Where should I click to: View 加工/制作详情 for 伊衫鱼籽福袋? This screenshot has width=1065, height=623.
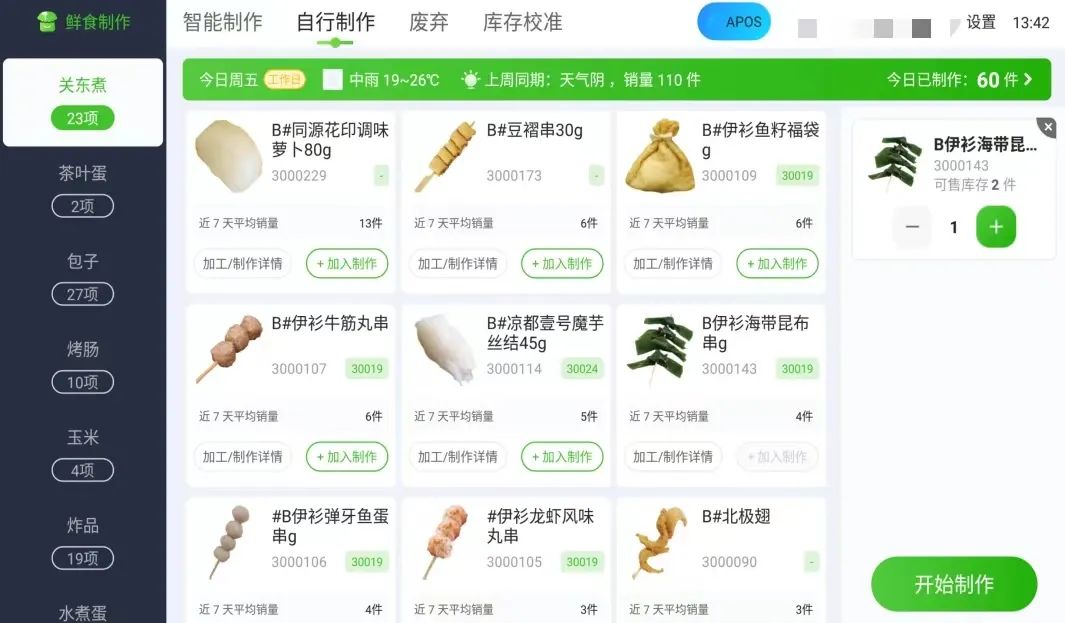[x=672, y=264]
